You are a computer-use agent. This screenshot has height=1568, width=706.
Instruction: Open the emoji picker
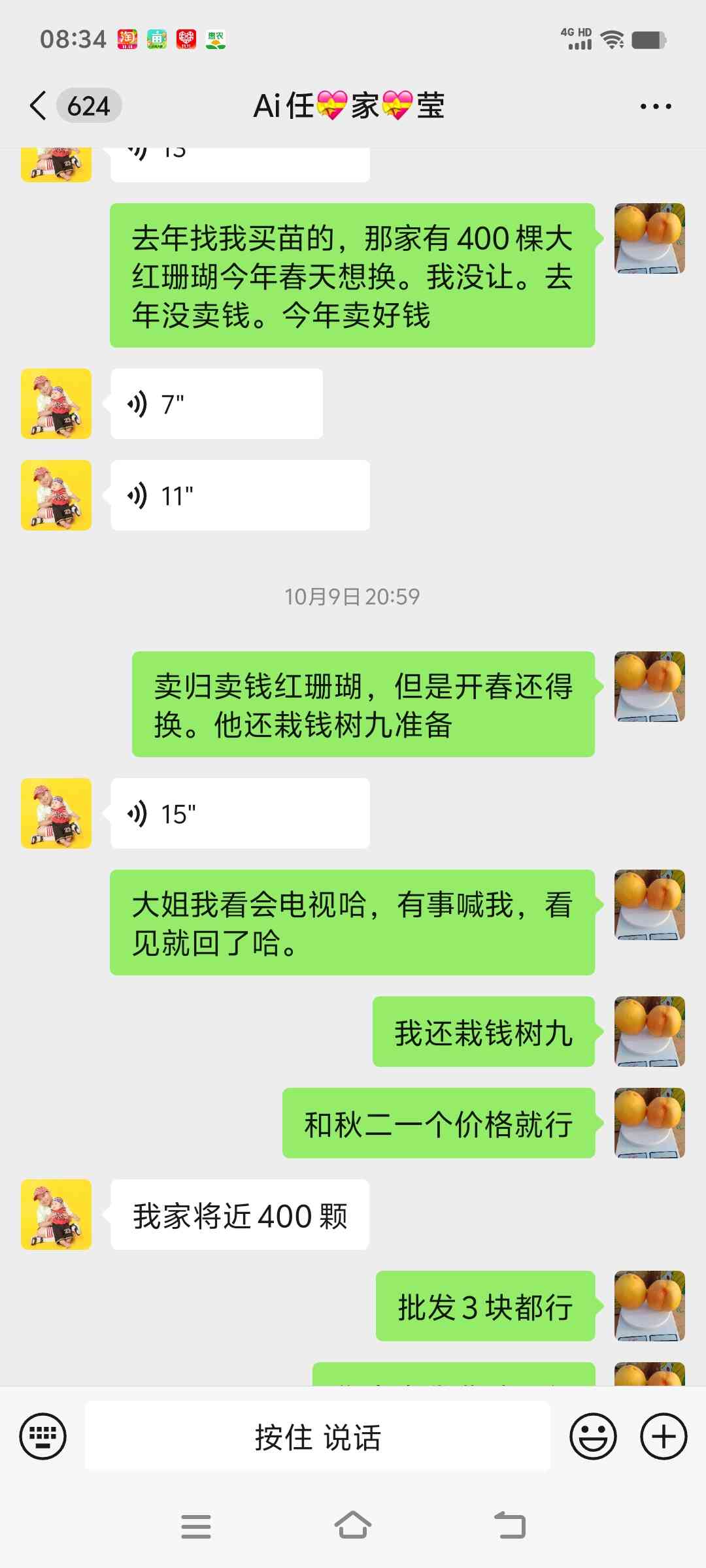(593, 1436)
